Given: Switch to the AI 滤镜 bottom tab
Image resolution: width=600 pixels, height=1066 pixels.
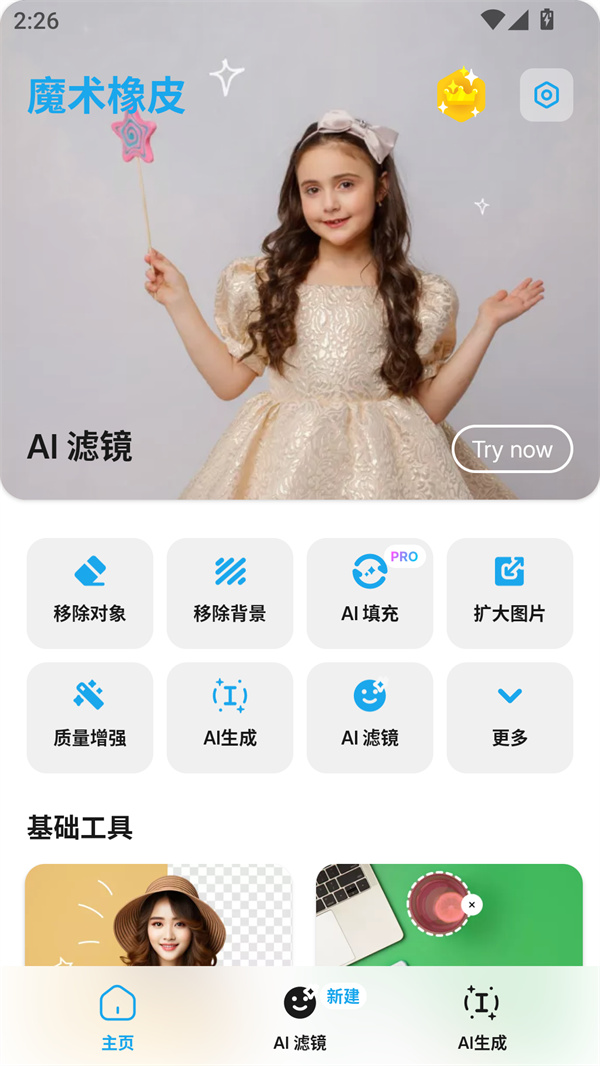Looking at the screenshot, I should tap(300, 1017).
